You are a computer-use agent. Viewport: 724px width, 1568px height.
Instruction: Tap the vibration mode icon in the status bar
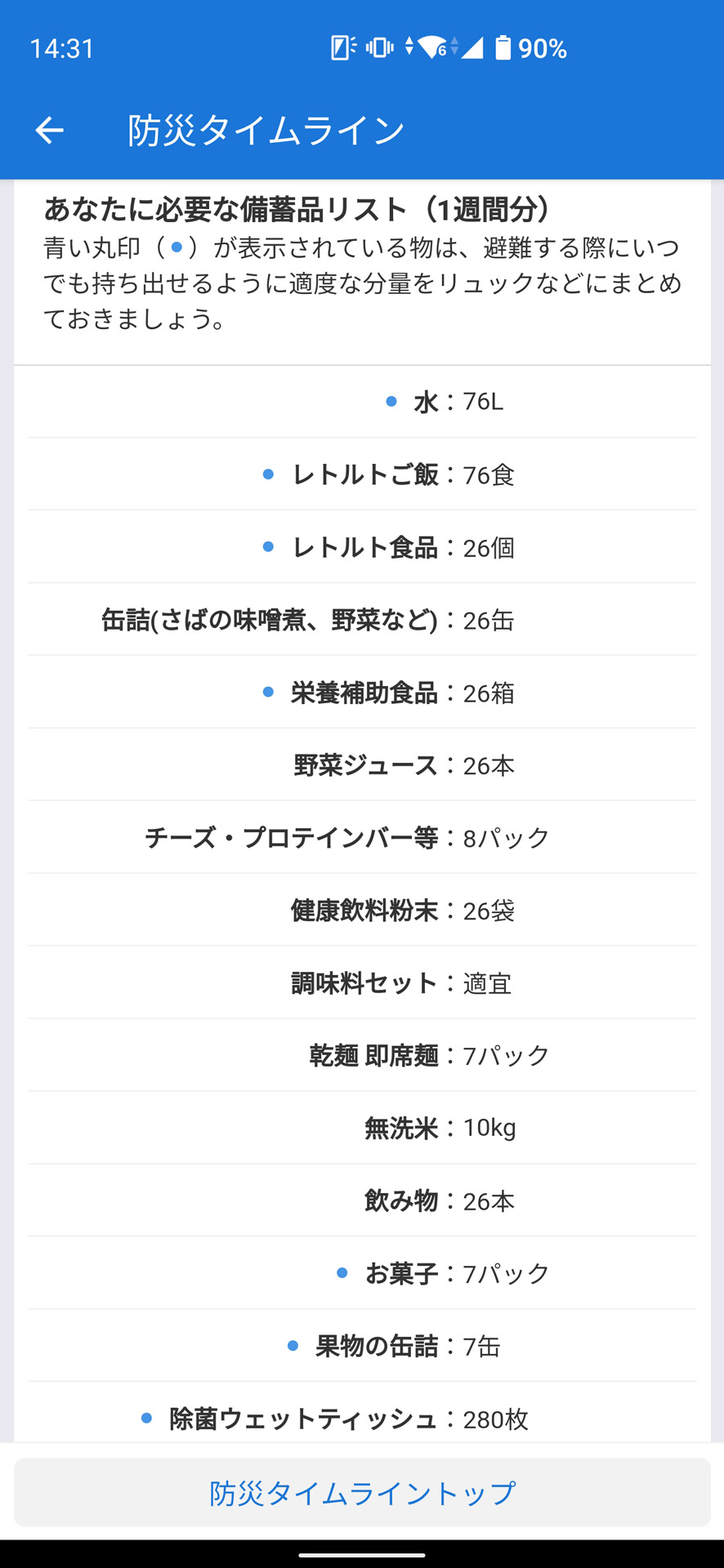[x=379, y=49]
